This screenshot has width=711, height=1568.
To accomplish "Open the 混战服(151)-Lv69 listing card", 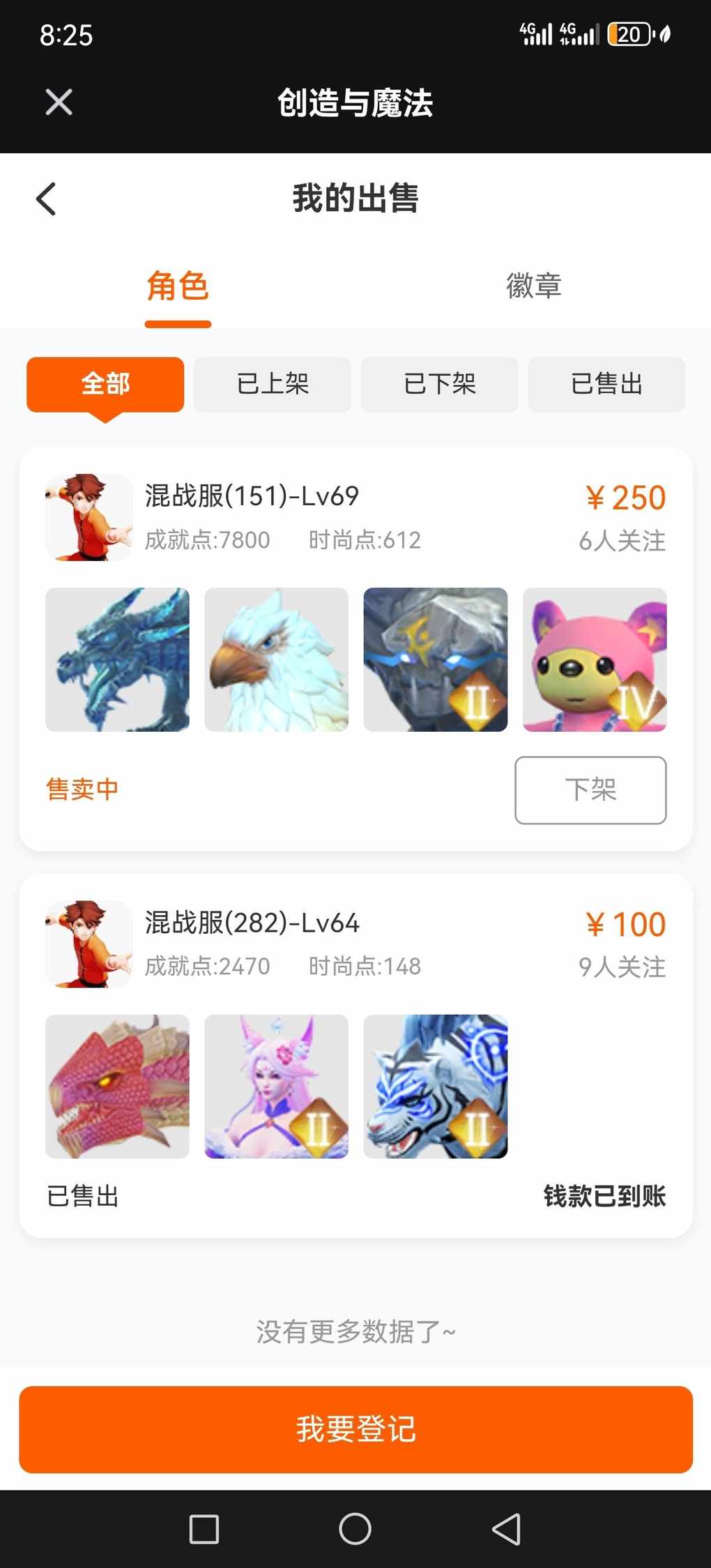I will coord(355,649).
